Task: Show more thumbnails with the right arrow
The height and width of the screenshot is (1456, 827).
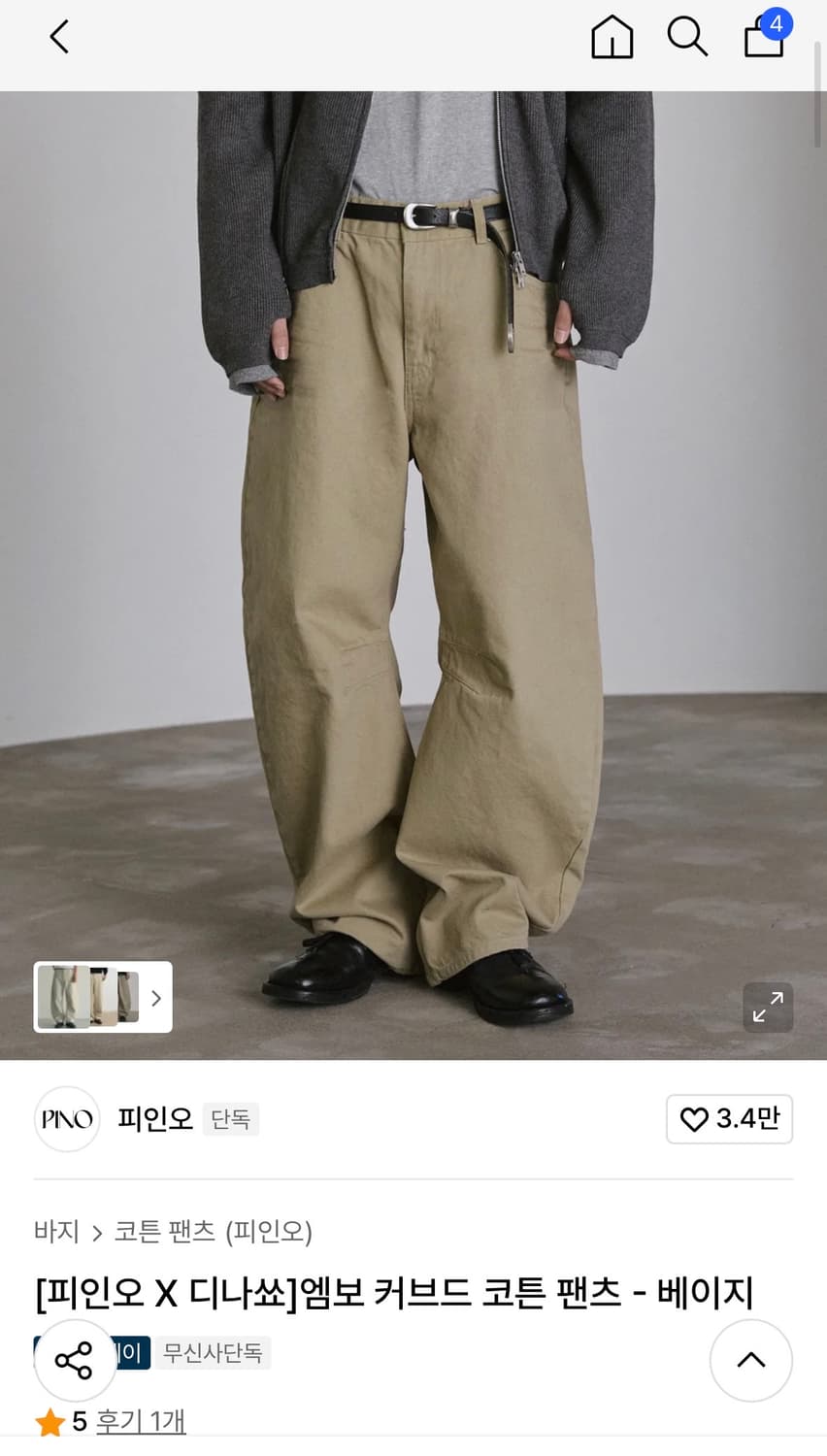Action: [x=155, y=997]
